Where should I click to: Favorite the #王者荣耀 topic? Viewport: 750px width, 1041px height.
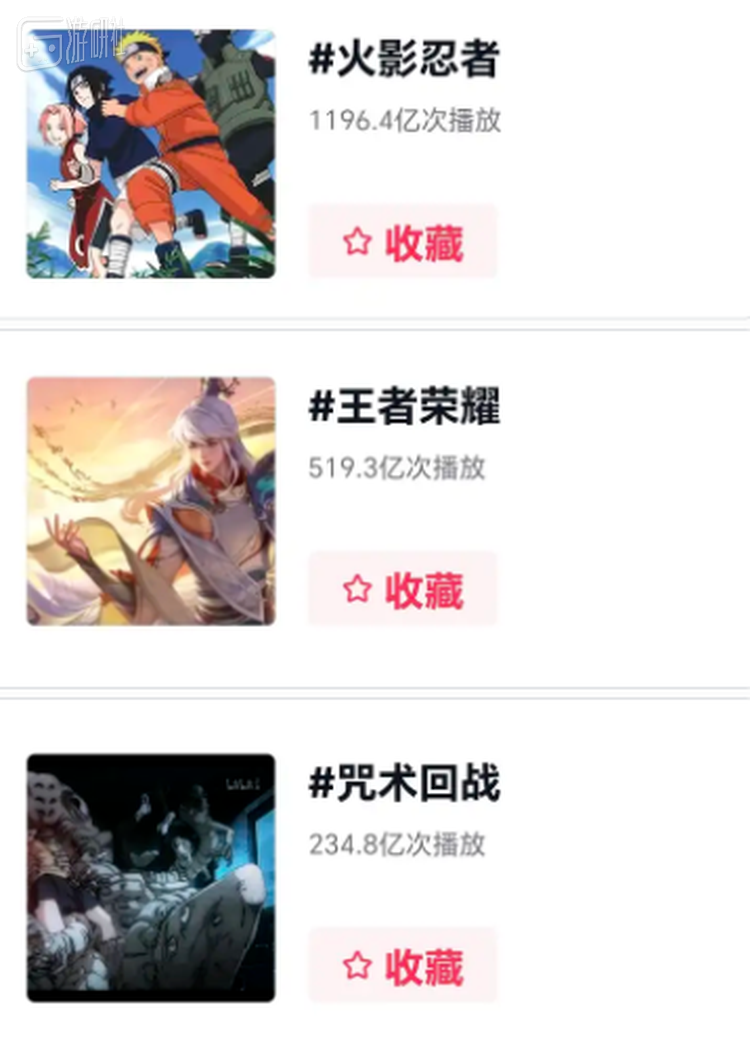(x=402, y=589)
